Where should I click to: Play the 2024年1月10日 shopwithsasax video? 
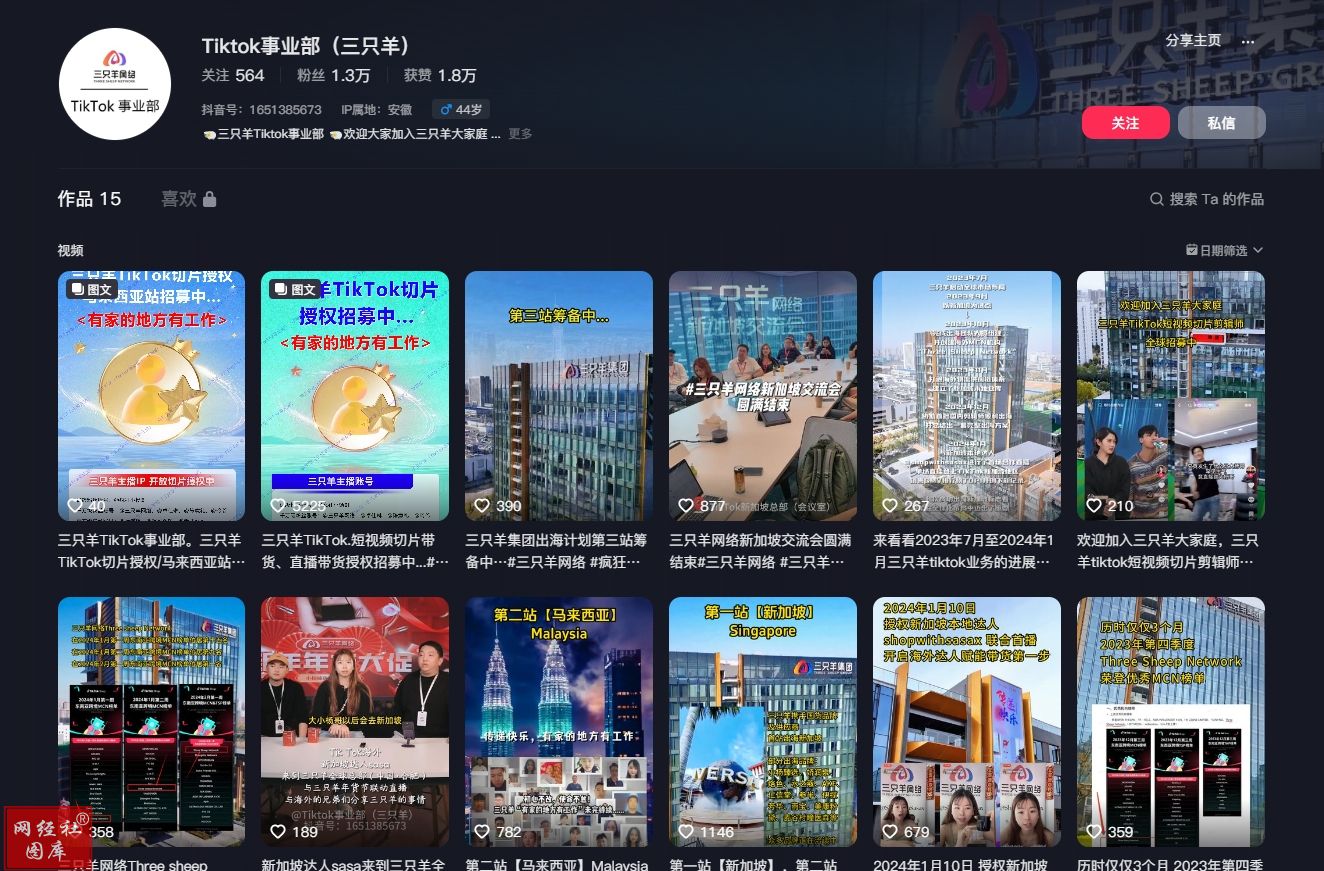pyautogui.click(x=967, y=721)
